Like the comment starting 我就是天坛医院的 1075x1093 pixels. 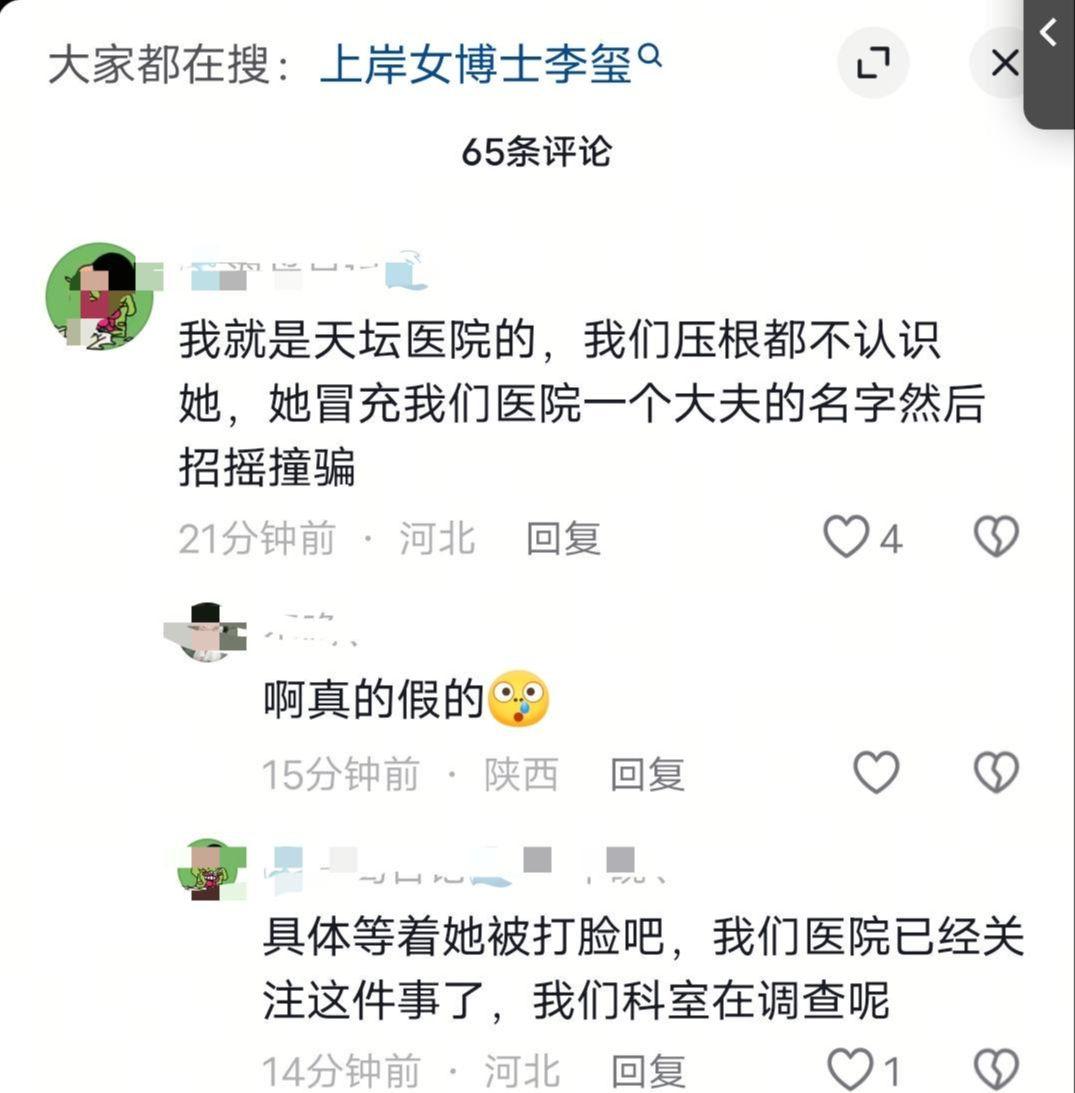coord(846,538)
